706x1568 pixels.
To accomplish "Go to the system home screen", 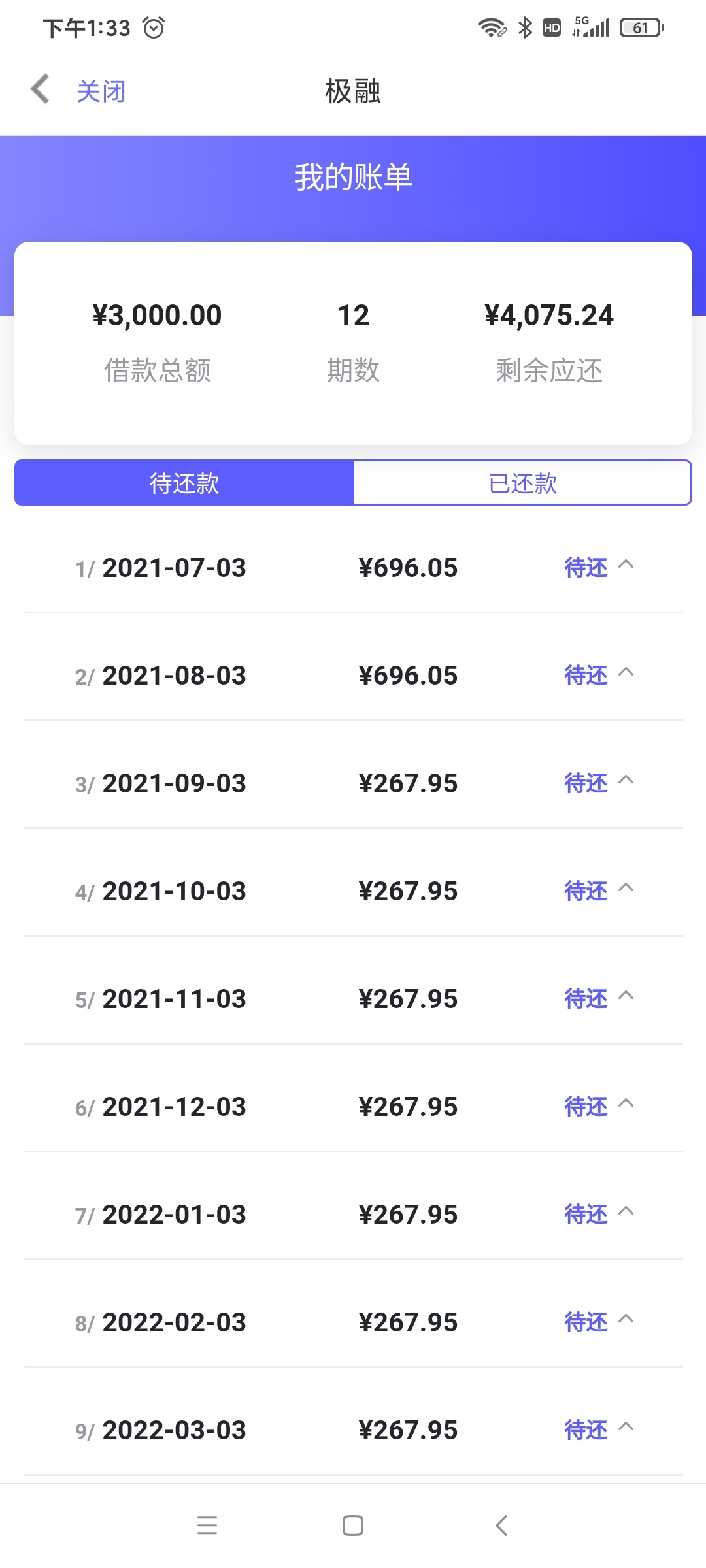I will click(353, 1526).
